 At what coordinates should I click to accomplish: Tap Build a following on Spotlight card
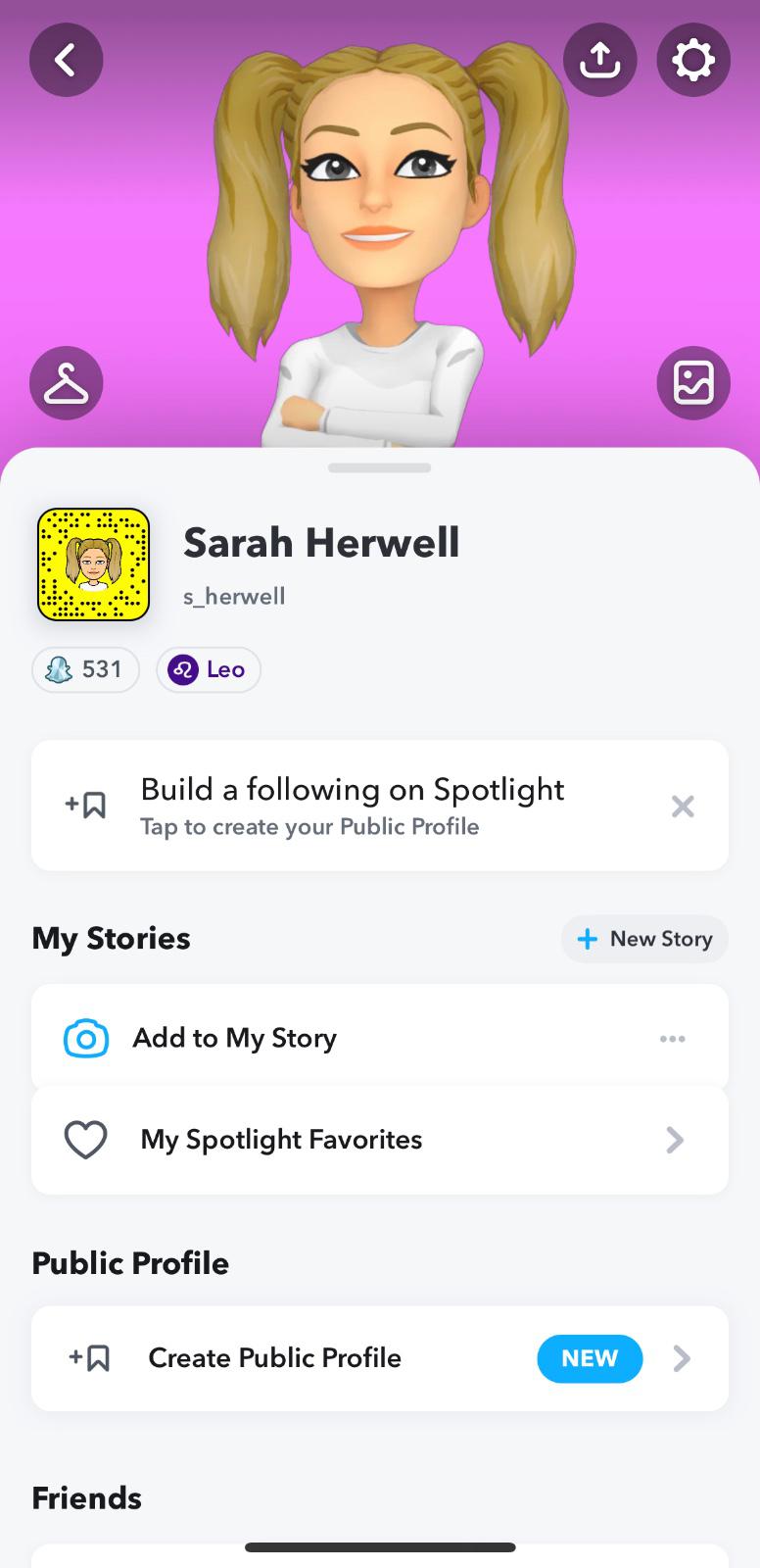pos(353,806)
